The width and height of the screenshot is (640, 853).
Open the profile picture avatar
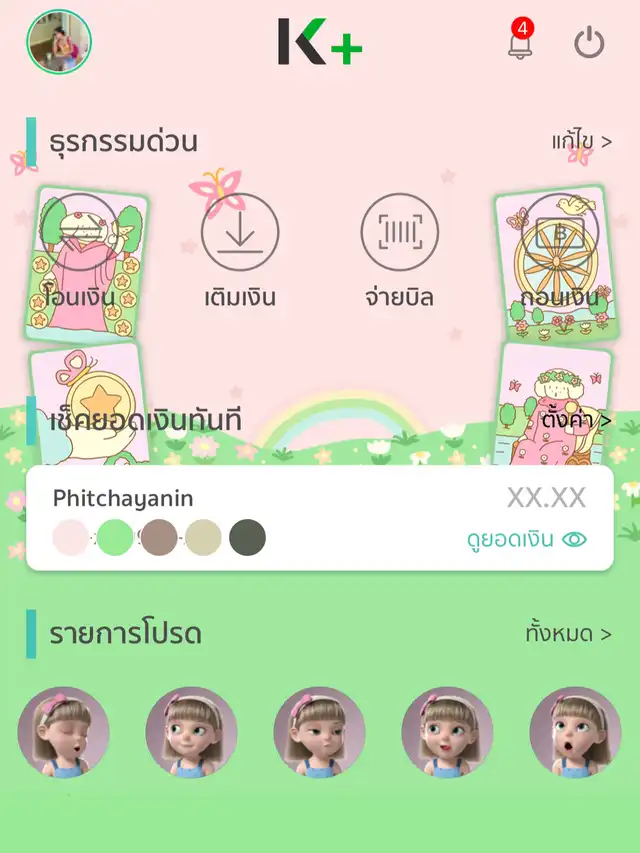59,43
